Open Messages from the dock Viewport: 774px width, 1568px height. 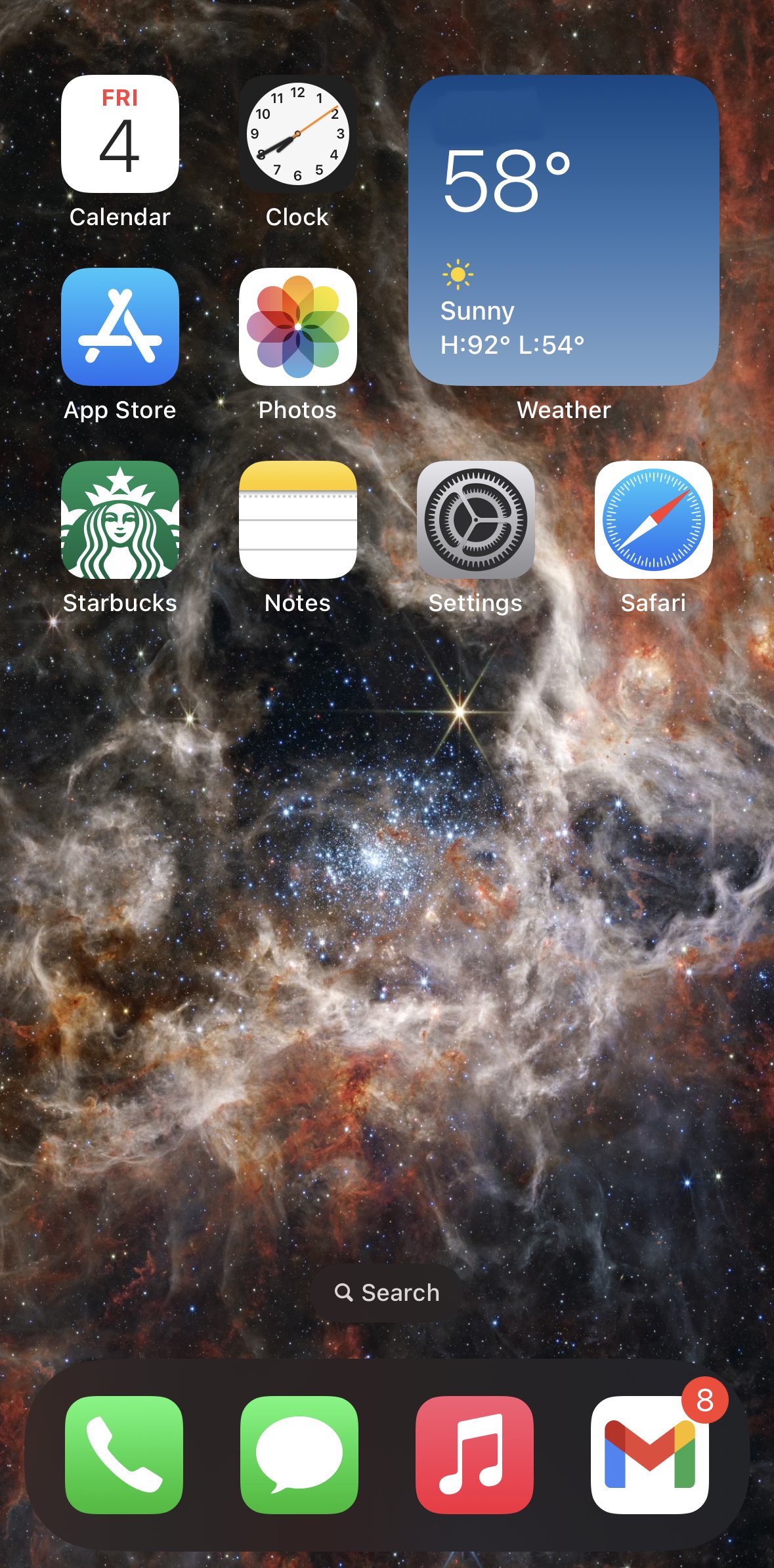(x=299, y=1454)
